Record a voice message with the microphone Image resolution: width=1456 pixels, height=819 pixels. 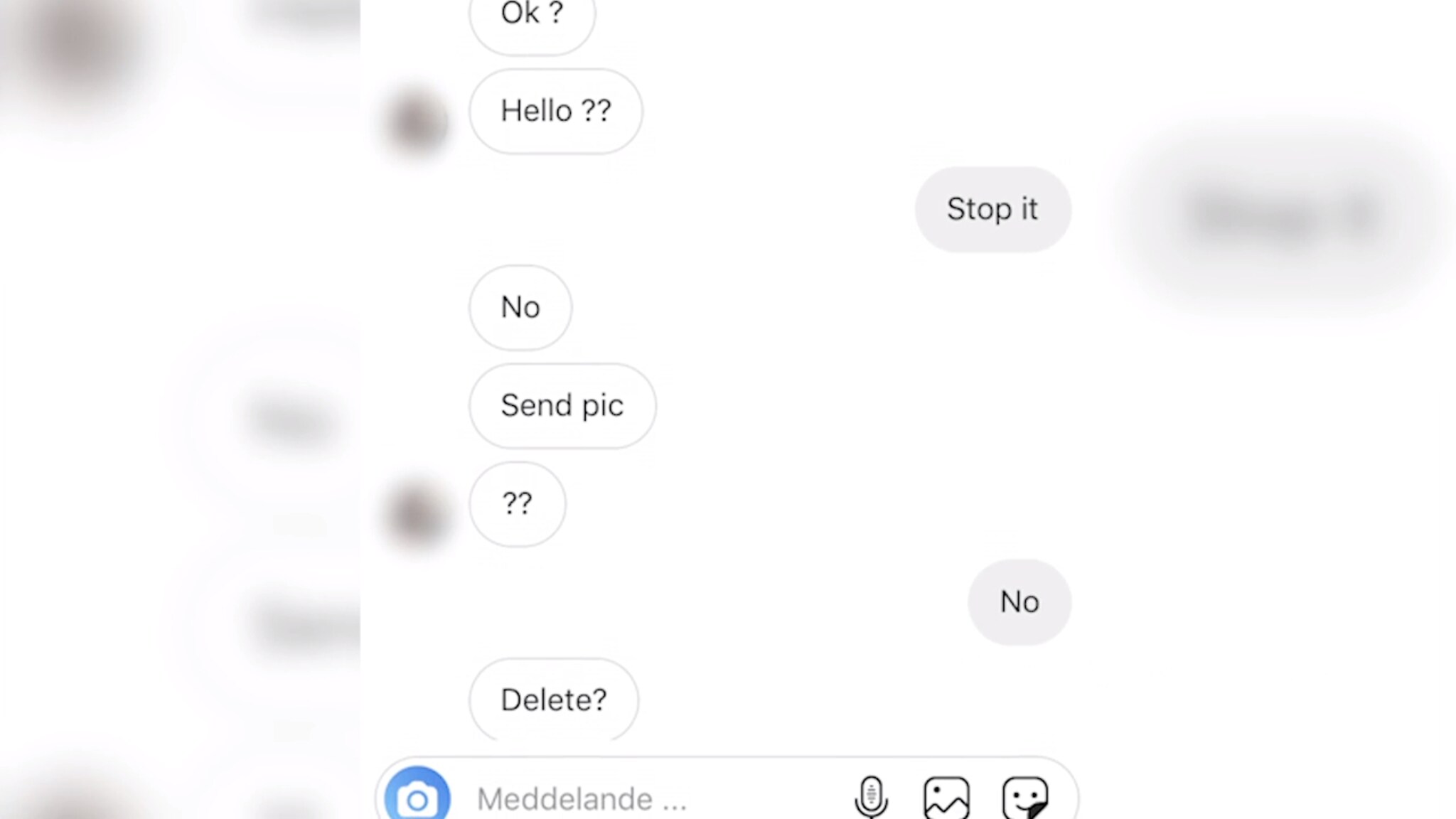tap(871, 798)
